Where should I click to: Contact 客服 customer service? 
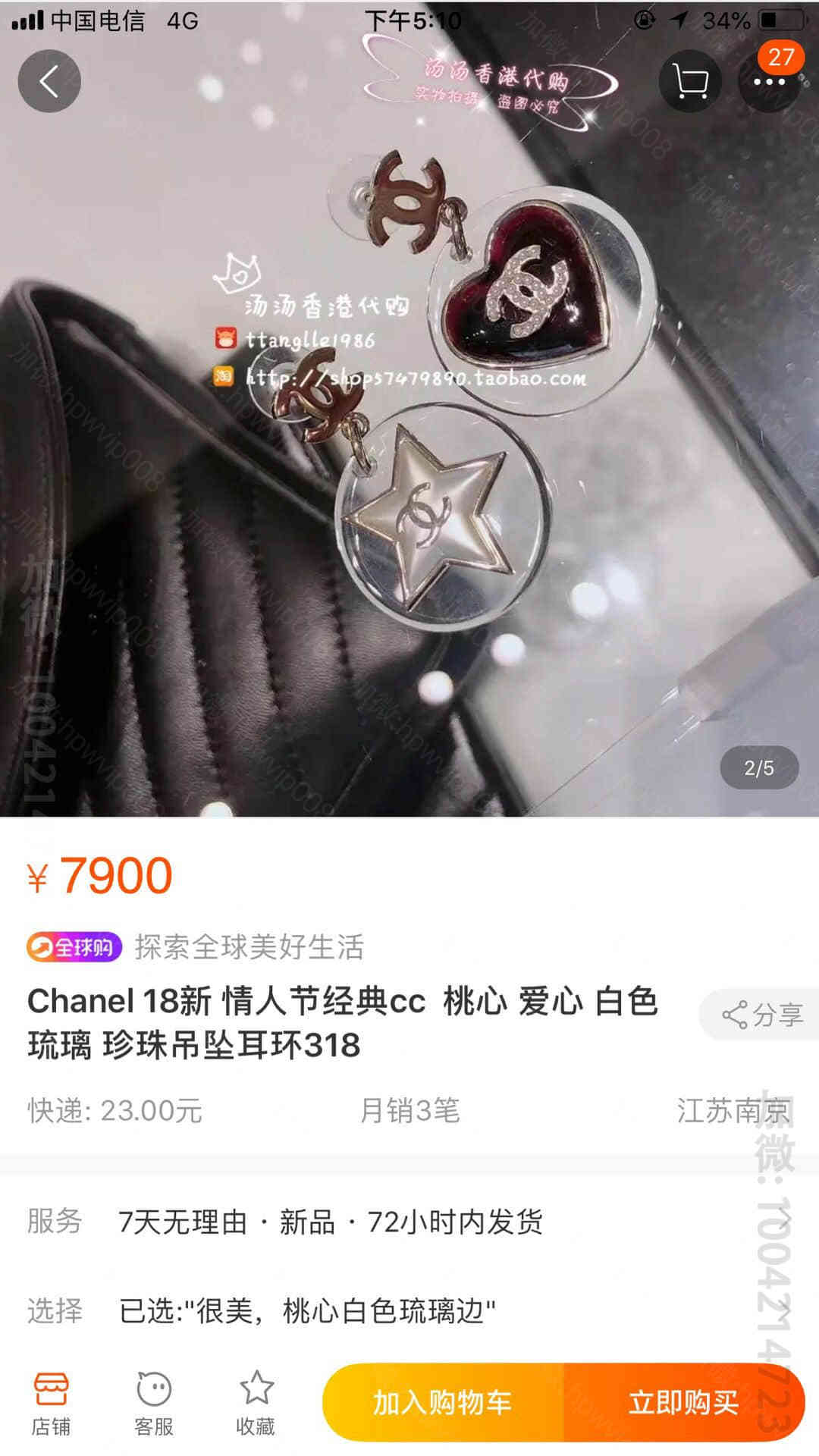point(154,1403)
